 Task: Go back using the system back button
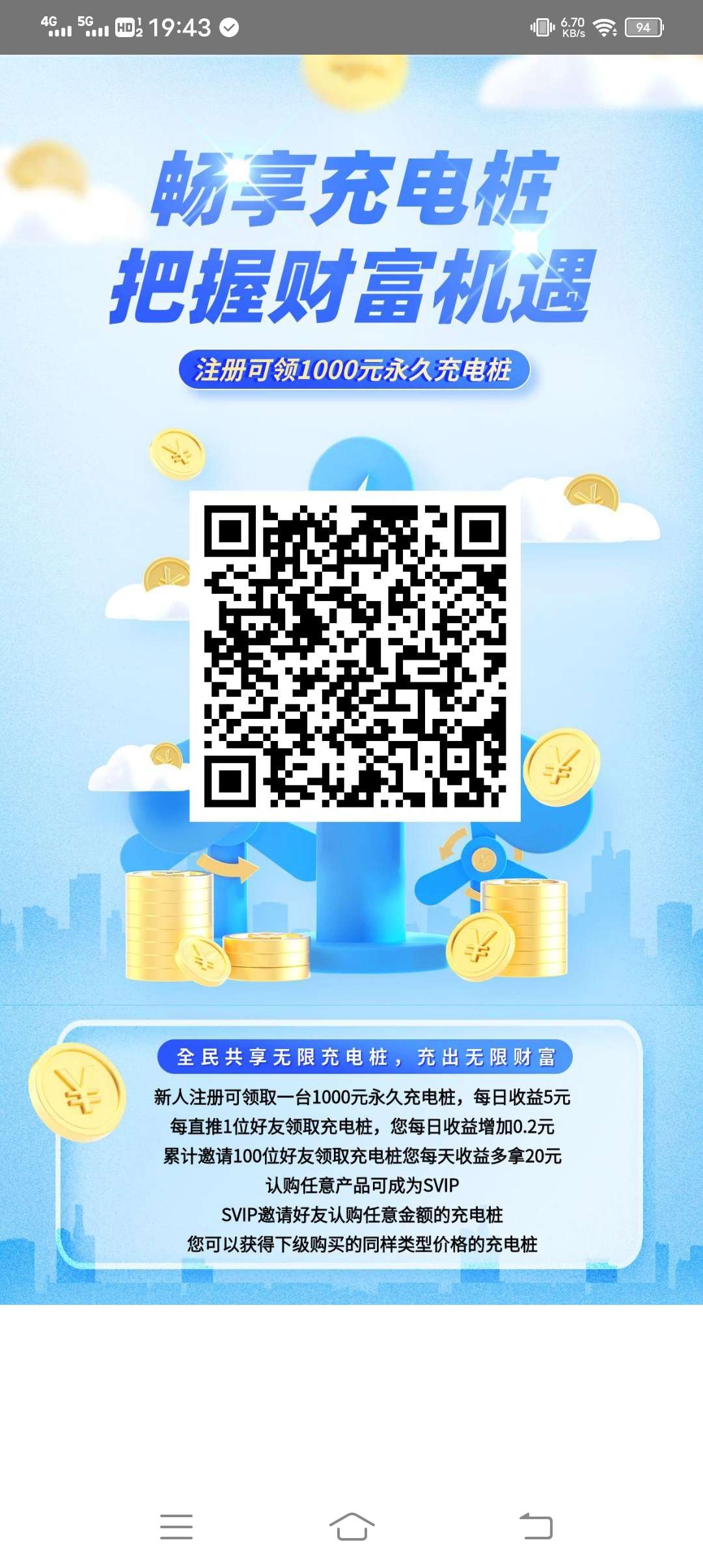pos(536,1526)
